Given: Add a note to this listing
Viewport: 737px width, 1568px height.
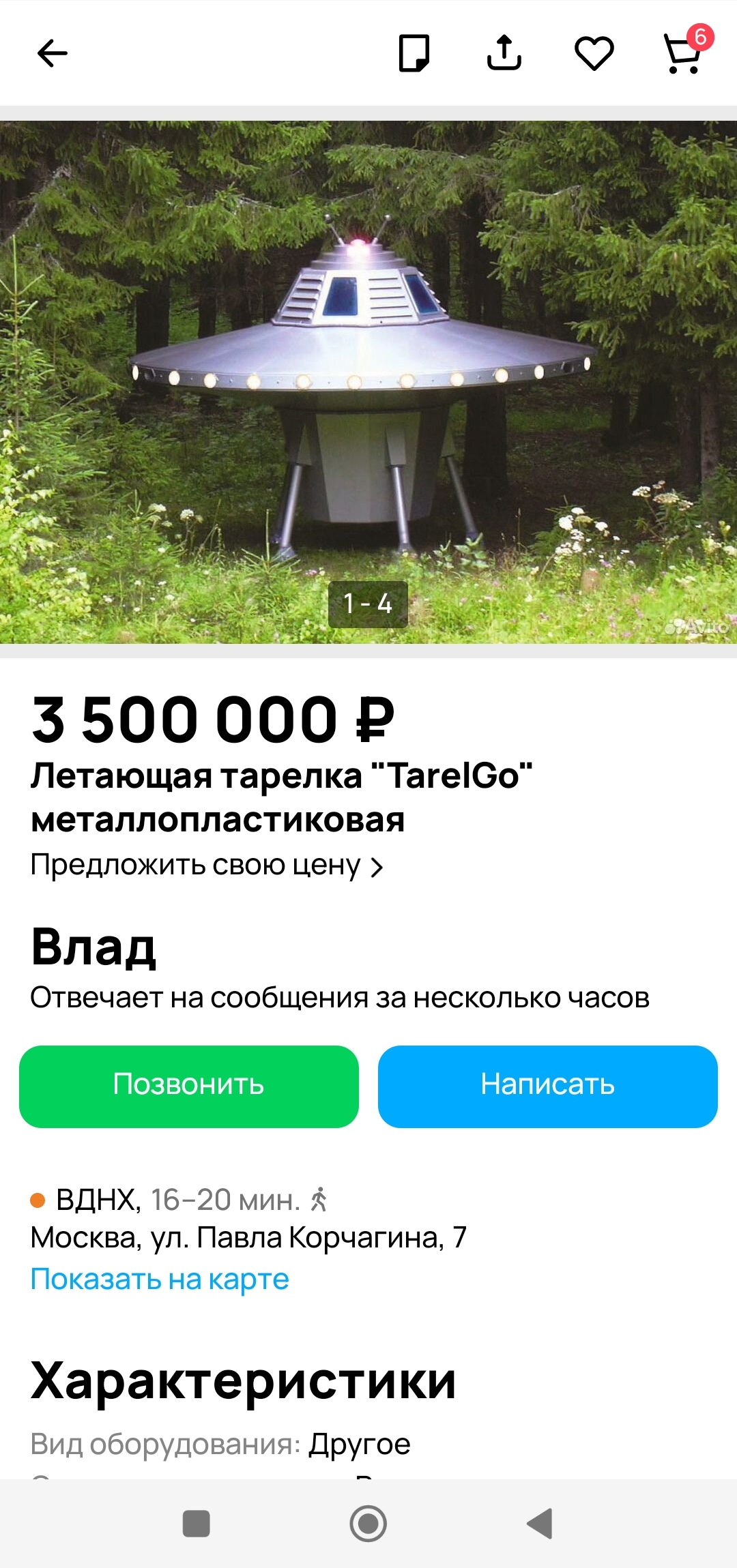Looking at the screenshot, I should click(414, 53).
